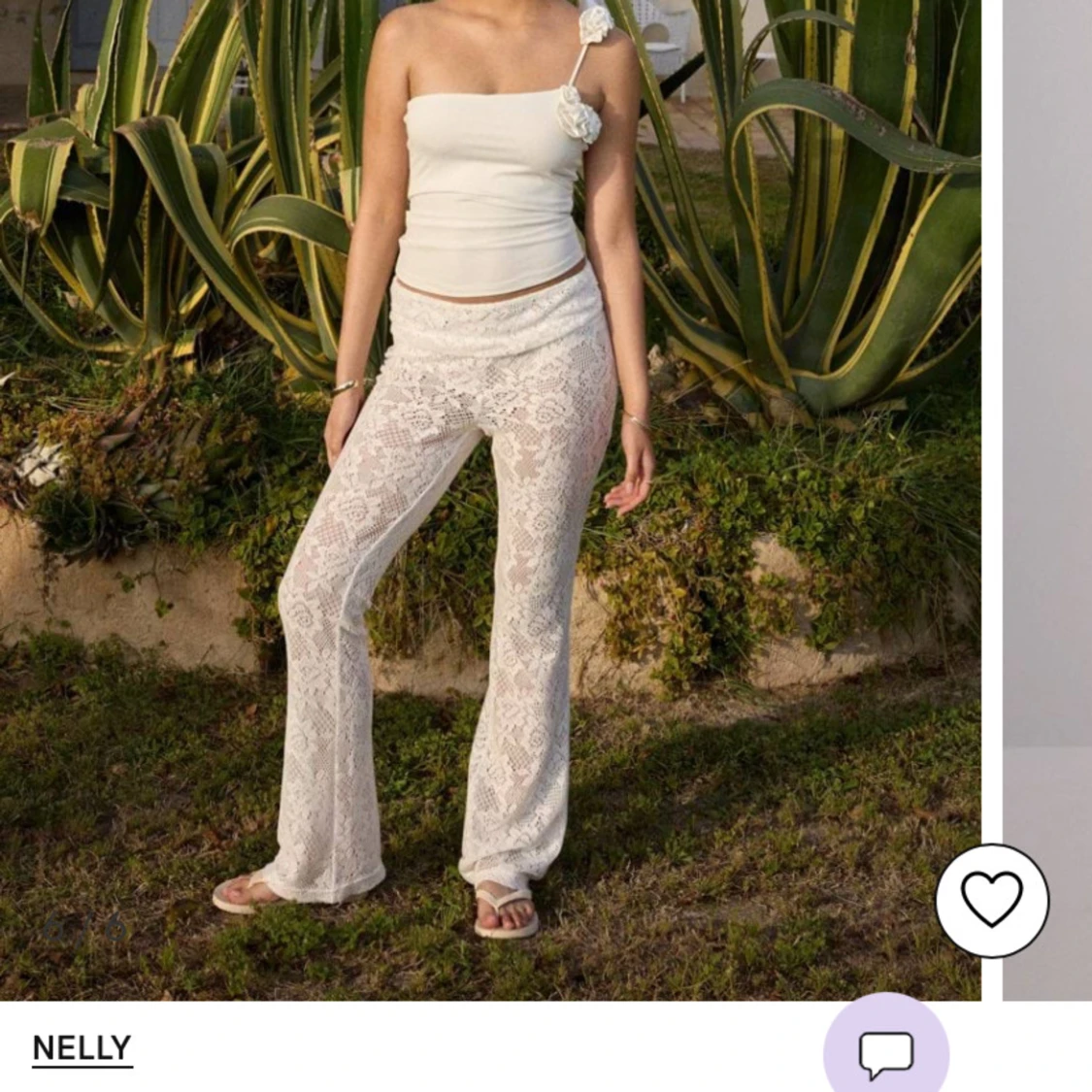Image resolution: width=1092 pixels, height=1092 pixels.
Task: Open the NELLY brand link
Action: point(82,1048)
